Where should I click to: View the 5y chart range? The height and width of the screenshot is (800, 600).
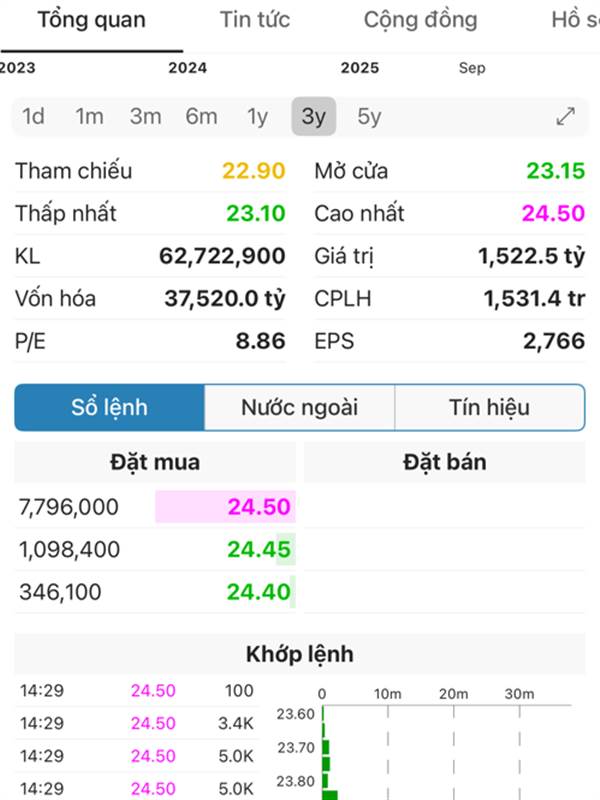coord(369,117)
